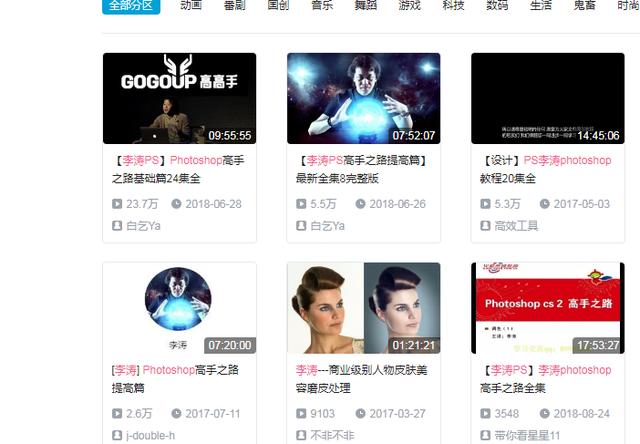Play the Photoshop cs2 高手之路 17:53:27 video
This screenshot has height=444, width=640.
pyautogui.click(x=547, y=308)
